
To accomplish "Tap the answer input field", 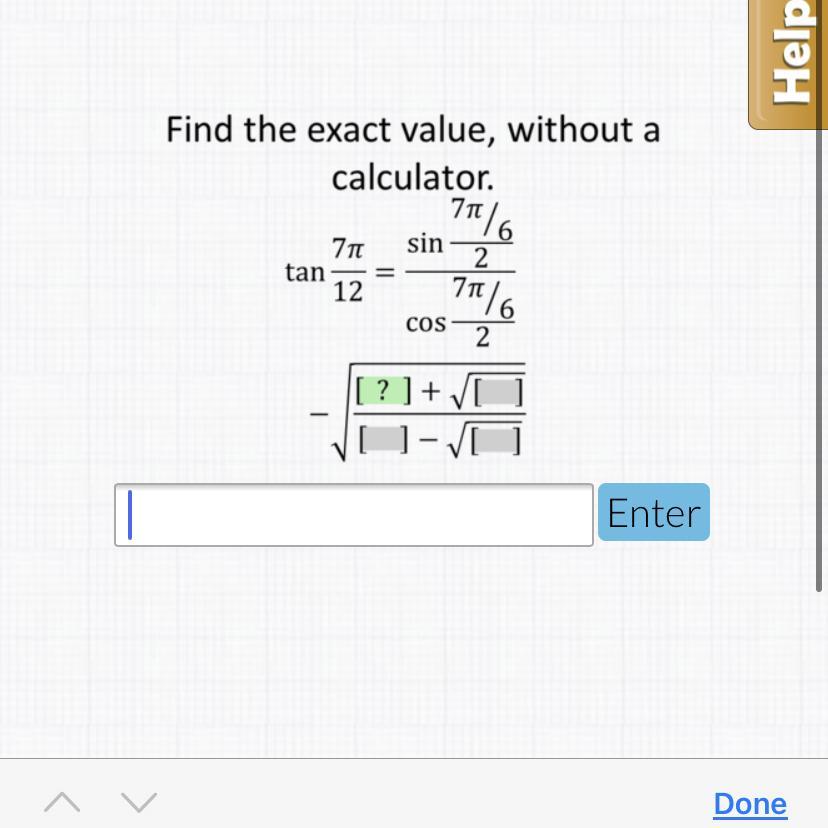I will [354, 515].
